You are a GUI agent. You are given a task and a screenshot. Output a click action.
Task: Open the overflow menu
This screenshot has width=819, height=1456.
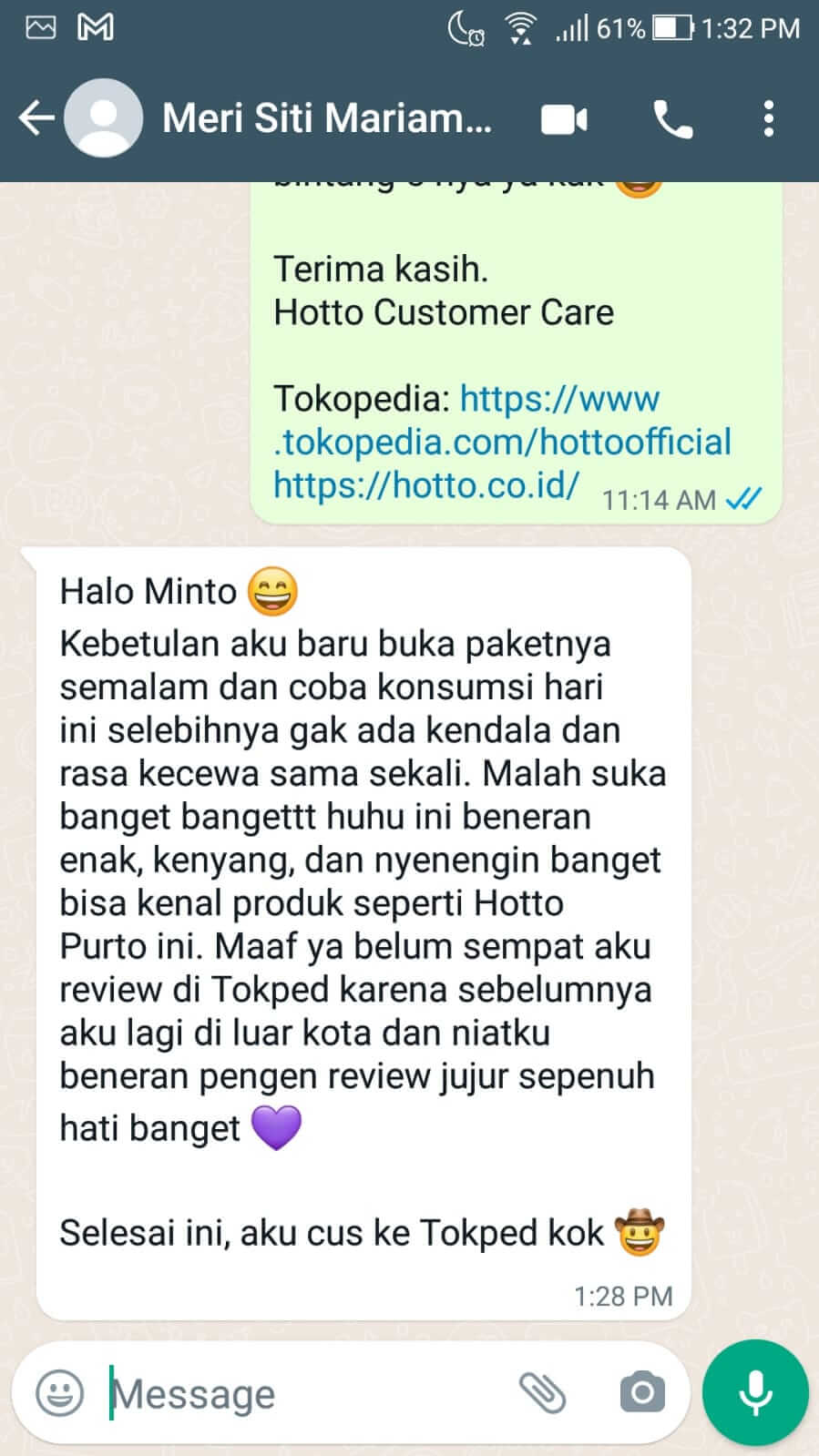(769, 119)
